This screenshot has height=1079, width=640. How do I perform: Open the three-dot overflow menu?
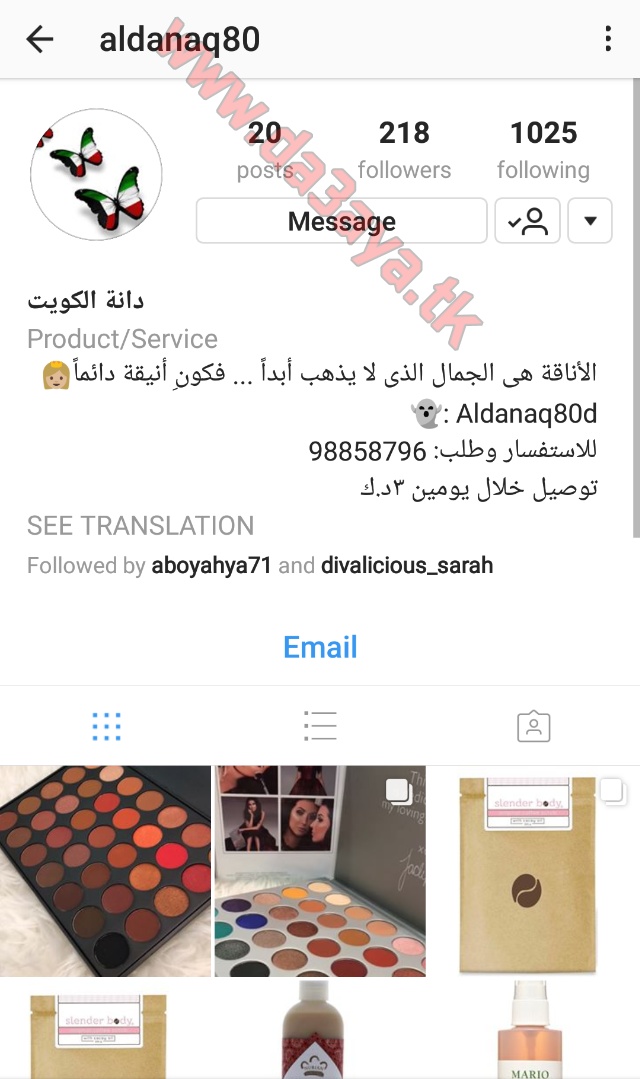pyautogui.click(x=608, y=39)
